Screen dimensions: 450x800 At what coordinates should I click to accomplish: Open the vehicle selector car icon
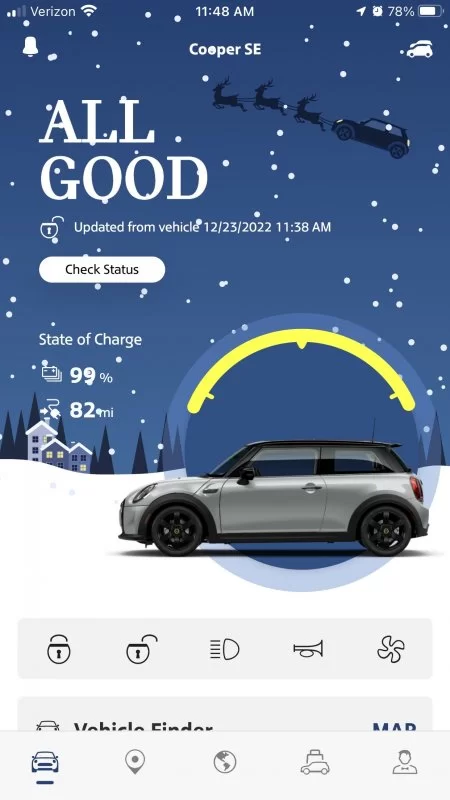pos(420,49)
